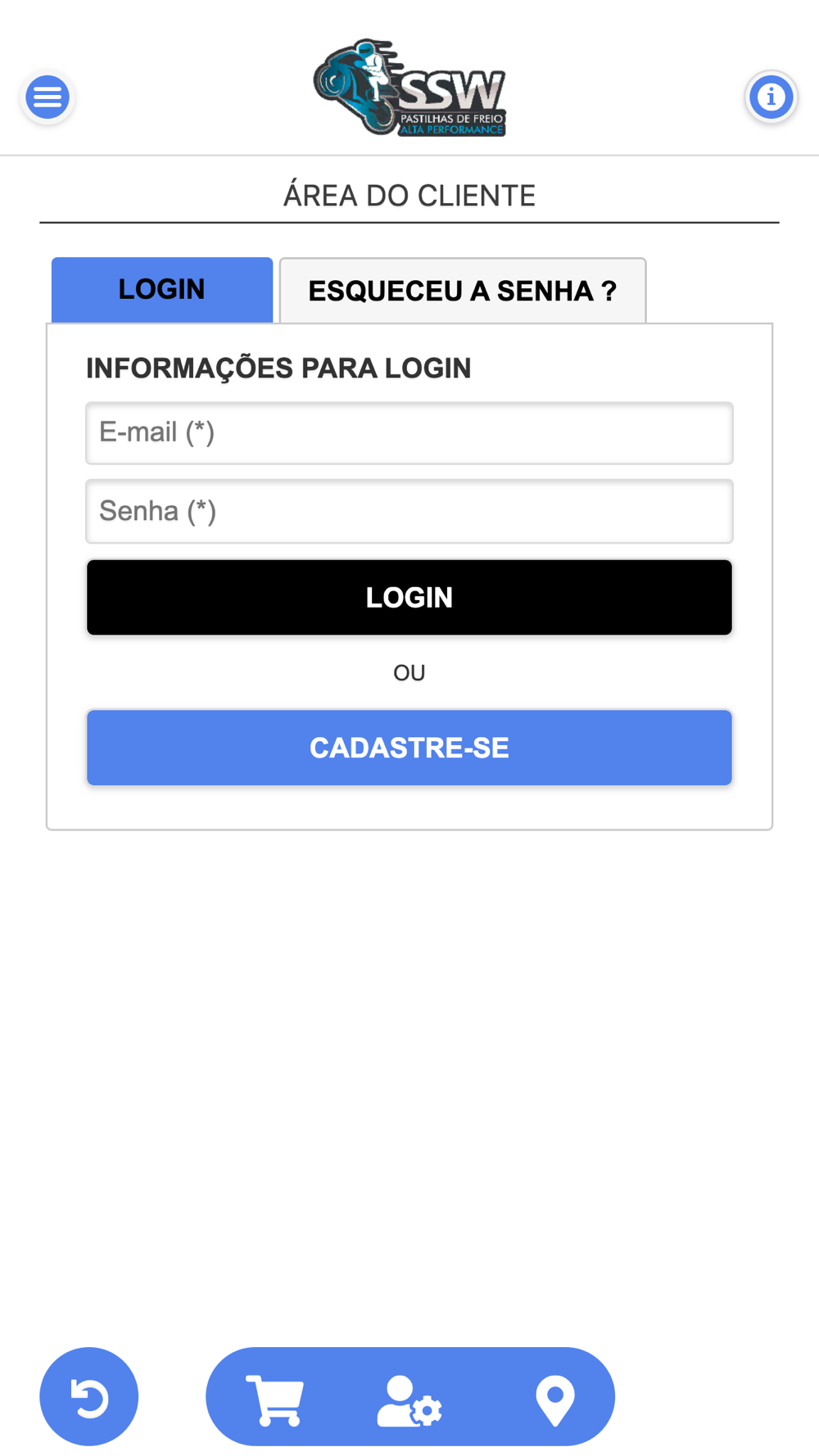819x1456 pixels.
Task: Tap the Senha password field
Action: 409,512
